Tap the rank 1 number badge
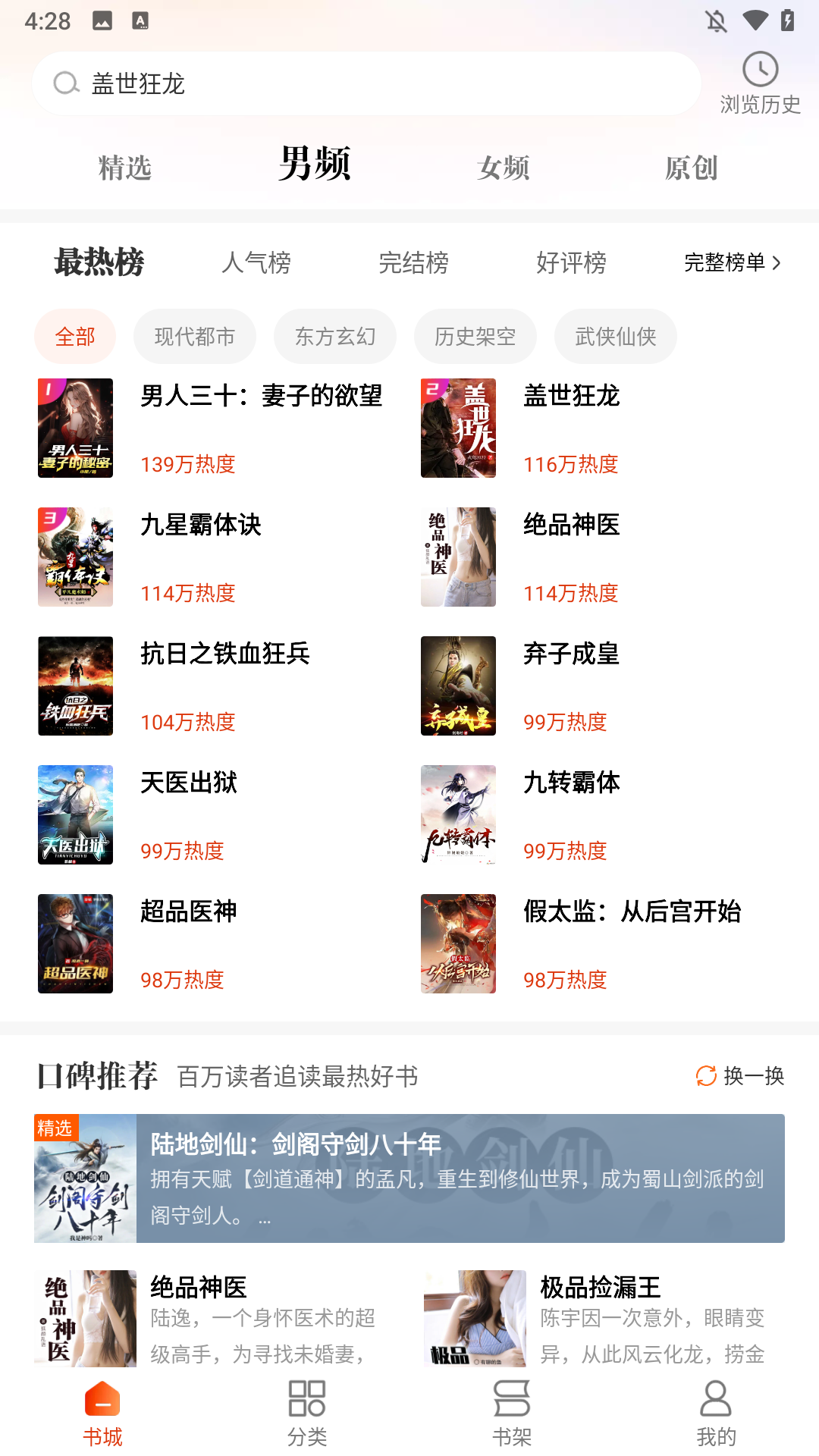This screenshot has width=819, height=1456. coord(48,389)
